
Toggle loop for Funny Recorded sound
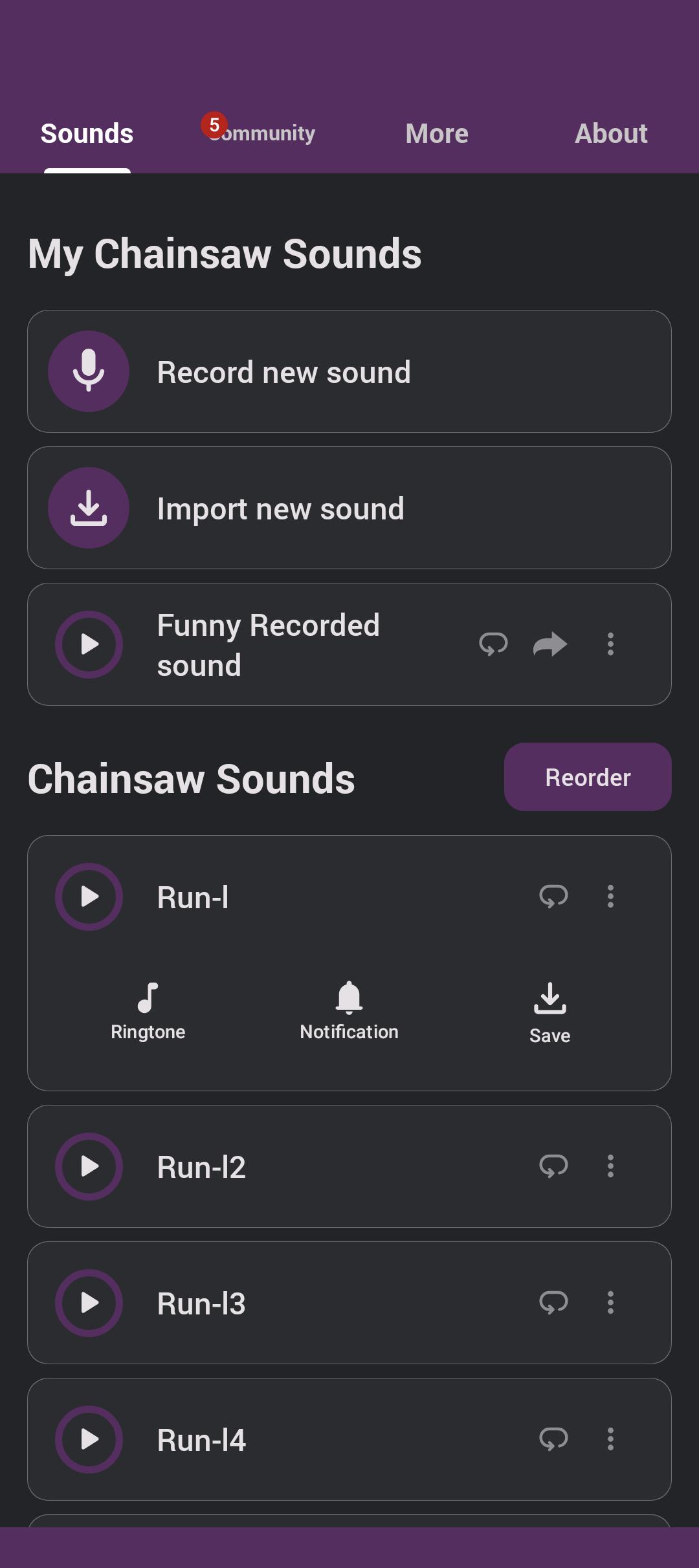pos(493,644)
